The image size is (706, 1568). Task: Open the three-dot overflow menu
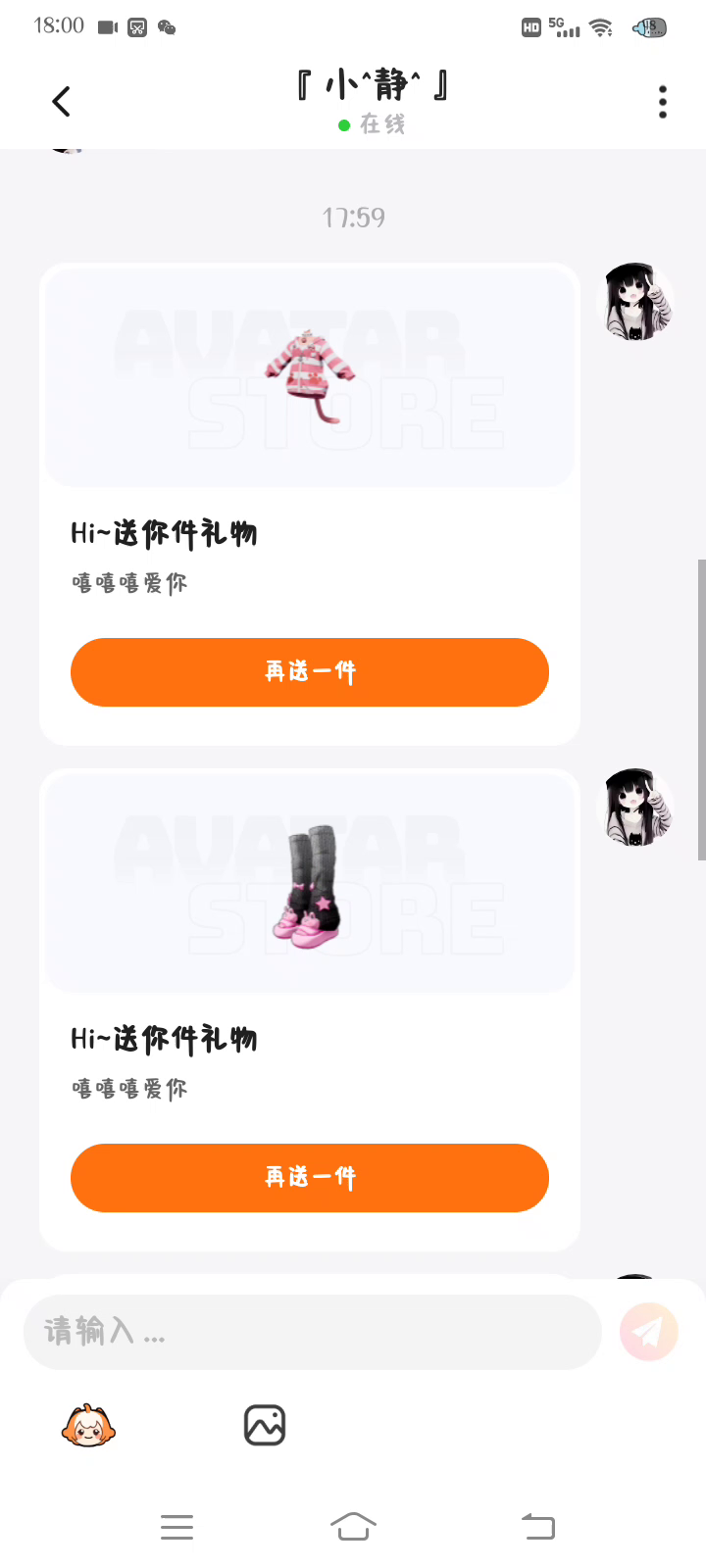(x=663, y=102)
